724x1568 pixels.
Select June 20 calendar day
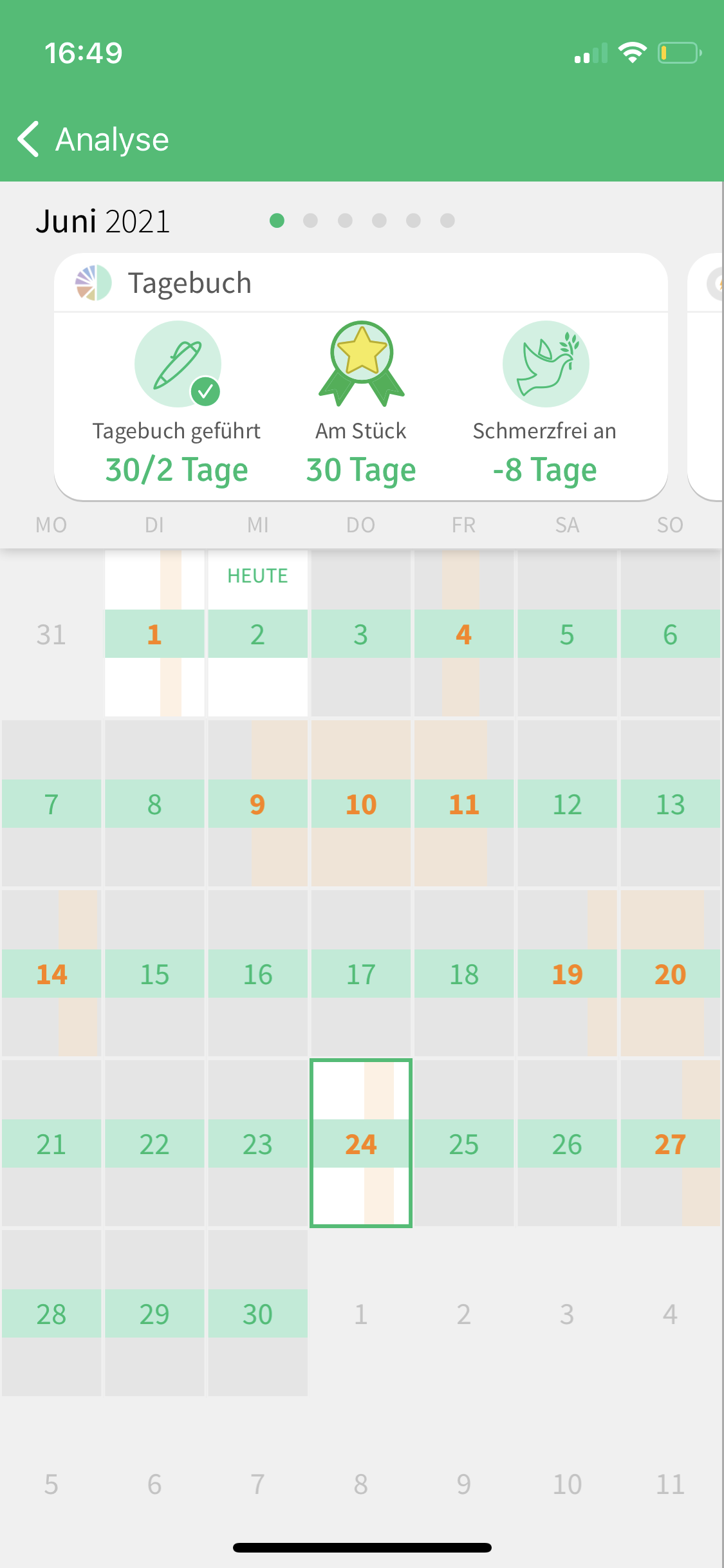pos(670,974)
